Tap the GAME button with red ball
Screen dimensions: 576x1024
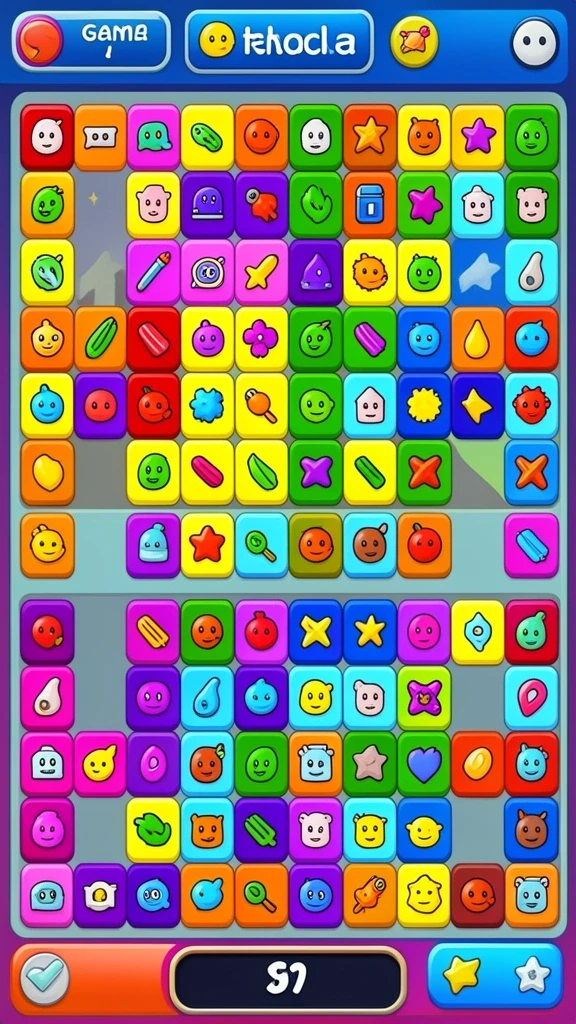tap(91, 40)
